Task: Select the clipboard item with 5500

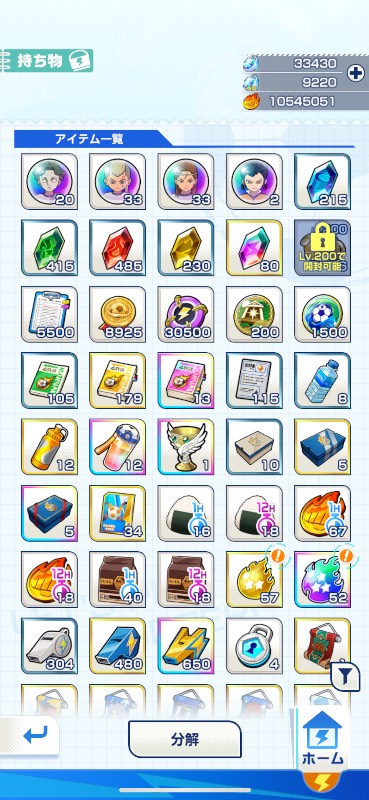Action: pyautogui.click(x=50, y=314)
